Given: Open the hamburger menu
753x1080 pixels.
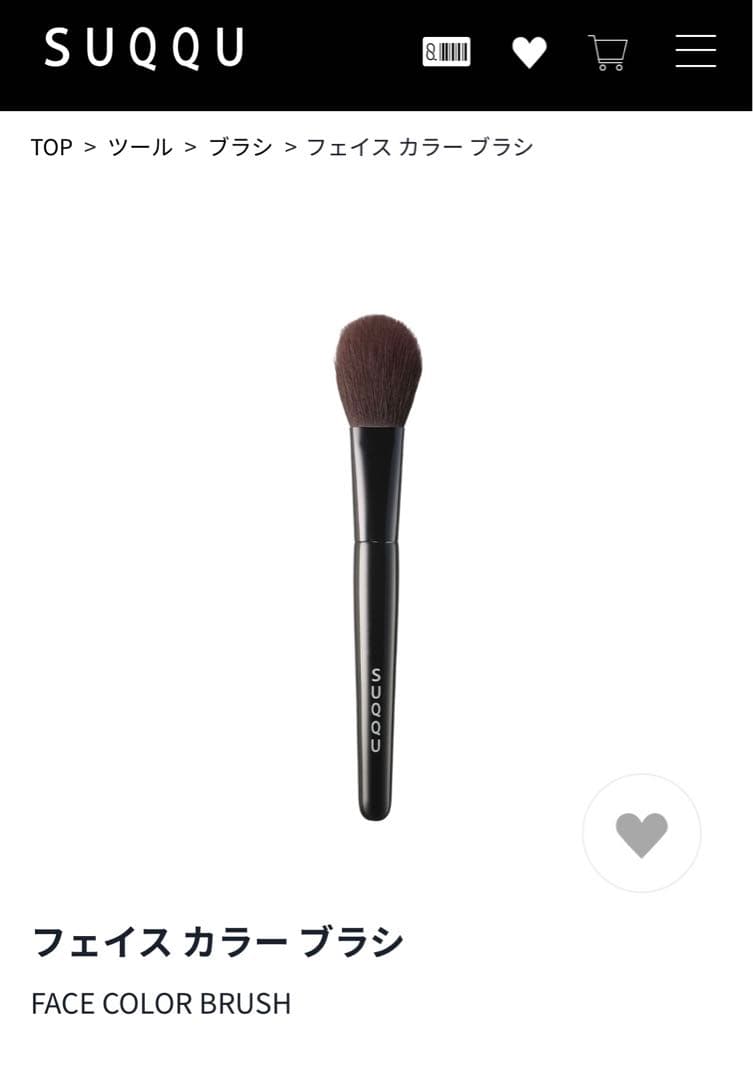Looking at the screenshot, I should (695, 51).
